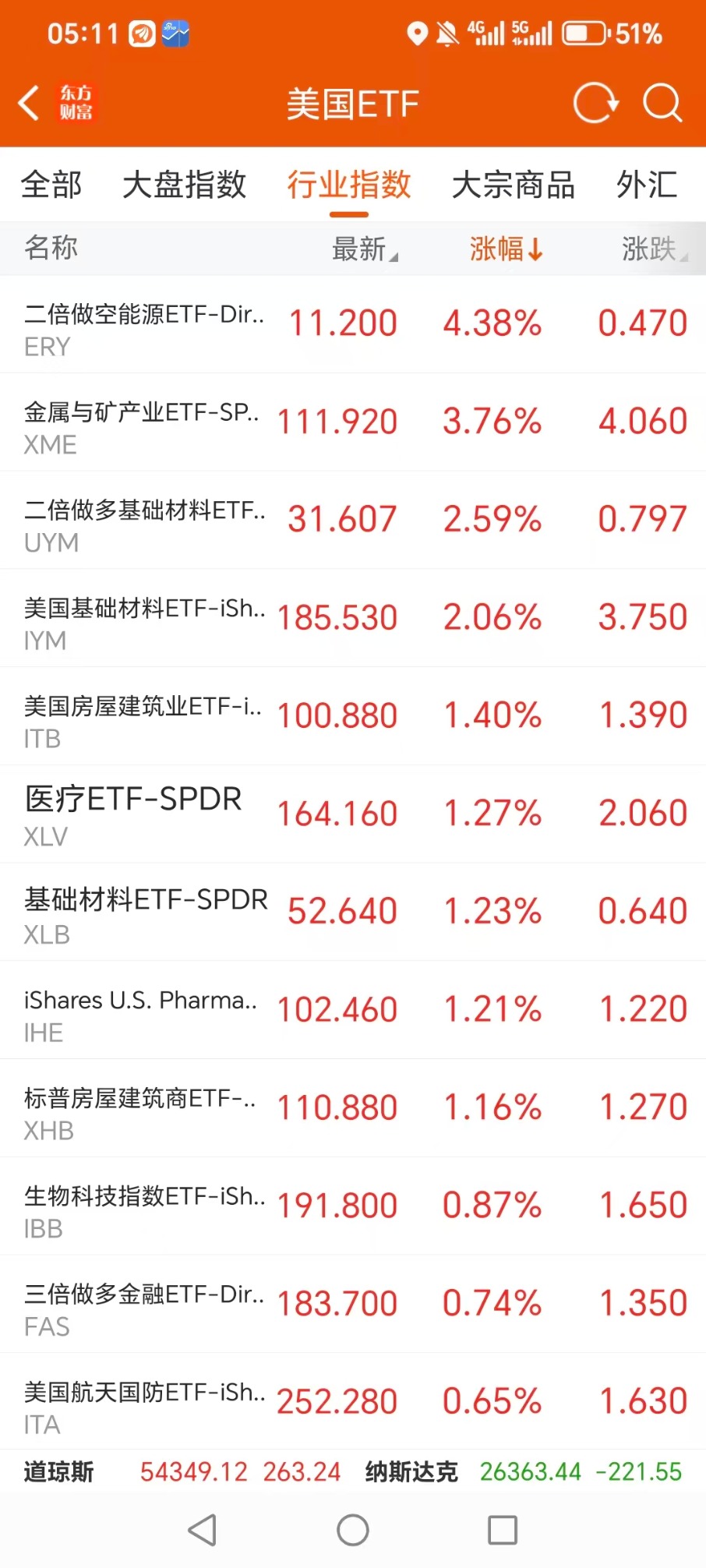Switch to the 全部 tab
Viewport: 706px width, 1568px height.
51,185
